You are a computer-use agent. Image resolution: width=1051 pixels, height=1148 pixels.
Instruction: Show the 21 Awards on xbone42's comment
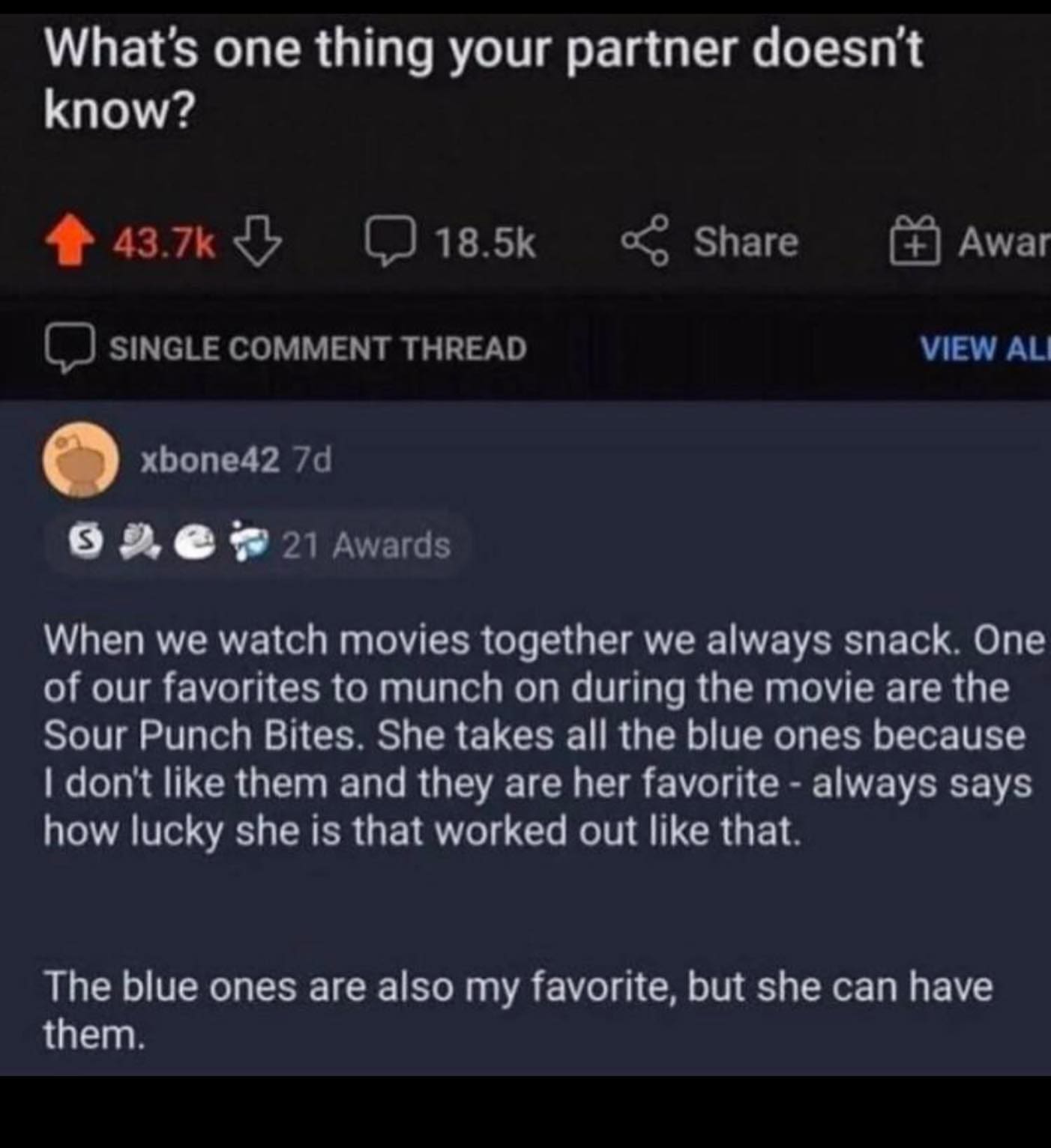coord(259,545)
